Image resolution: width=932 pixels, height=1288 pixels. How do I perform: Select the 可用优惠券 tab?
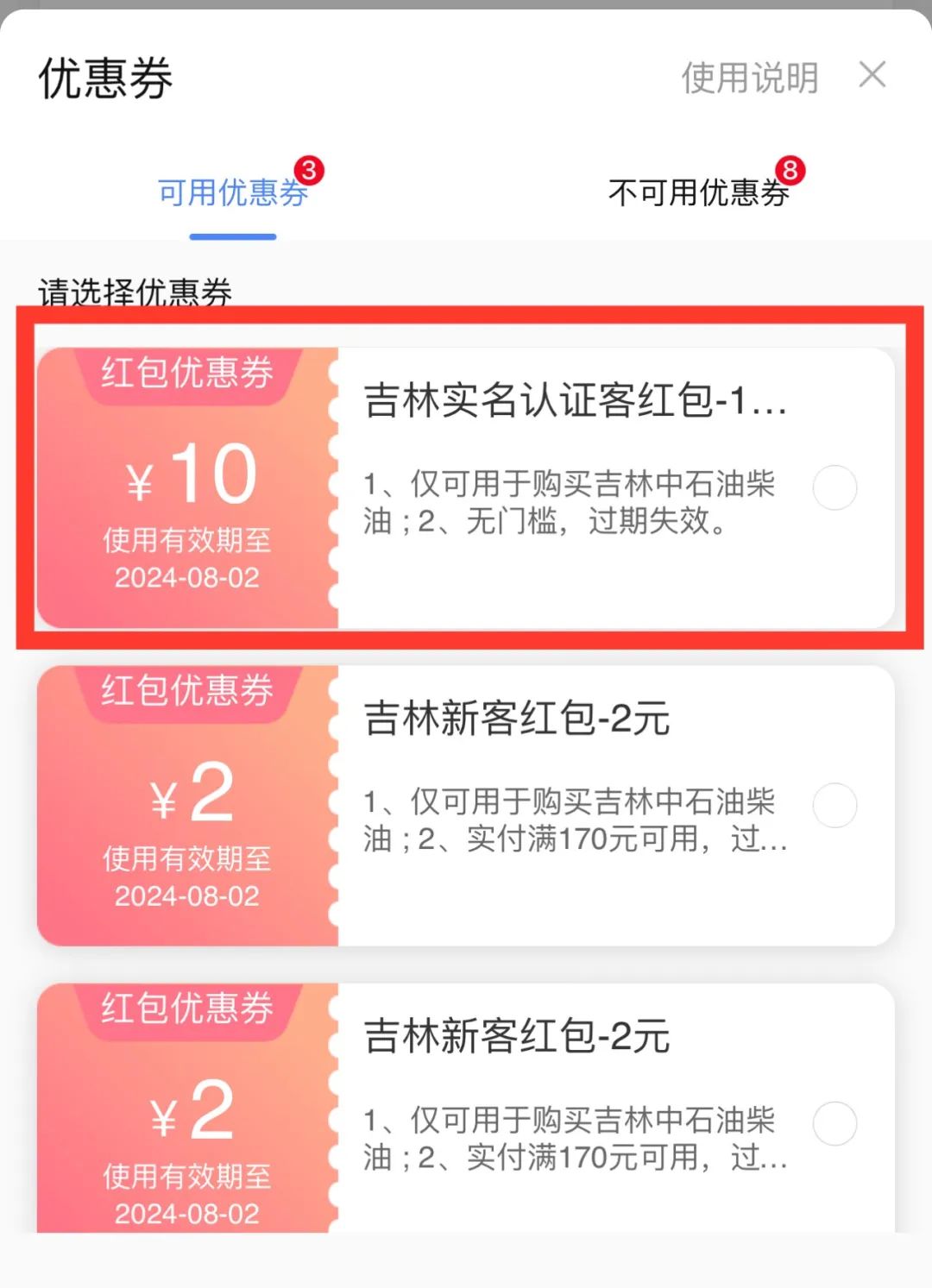(233, 192)
